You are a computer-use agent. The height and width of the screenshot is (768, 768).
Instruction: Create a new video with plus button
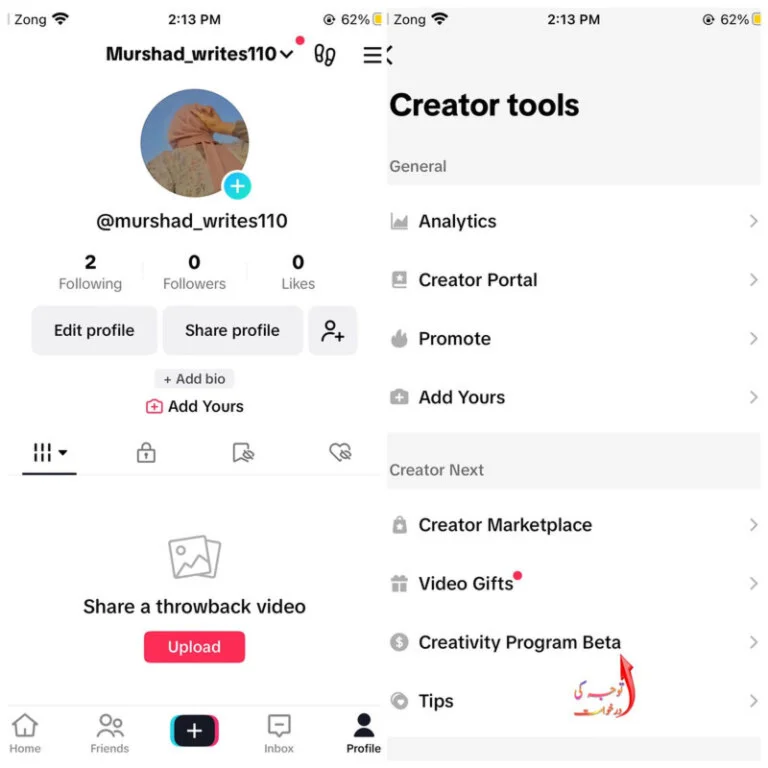(x=194, y=731)
